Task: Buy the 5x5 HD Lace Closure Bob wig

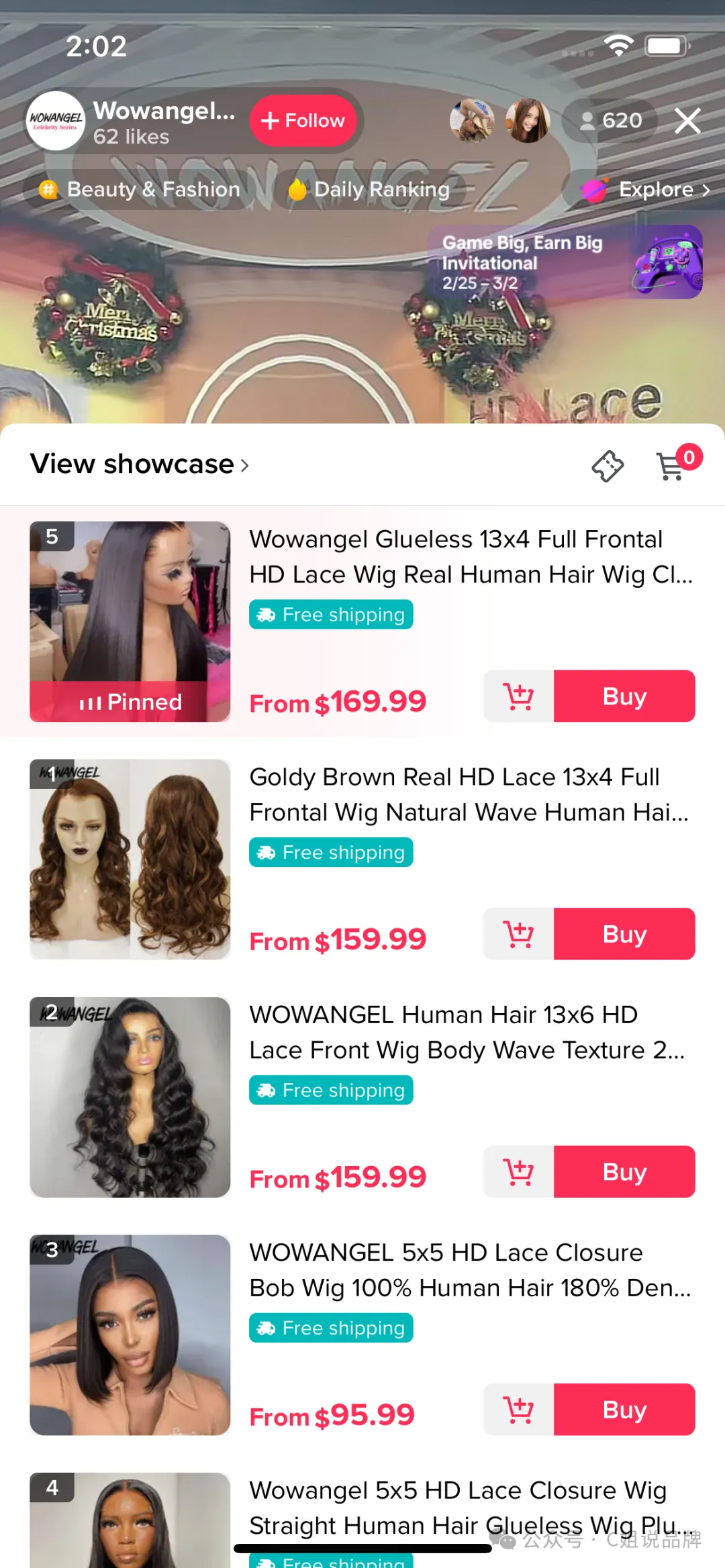Action: point(624,1410)
